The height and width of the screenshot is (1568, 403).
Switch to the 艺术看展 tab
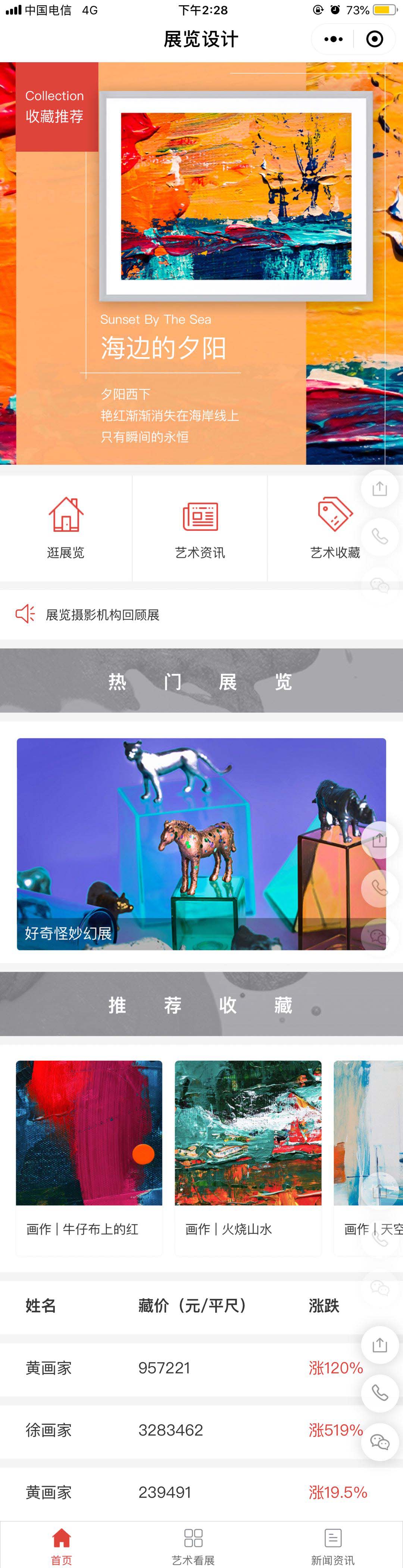(193, 1546)
